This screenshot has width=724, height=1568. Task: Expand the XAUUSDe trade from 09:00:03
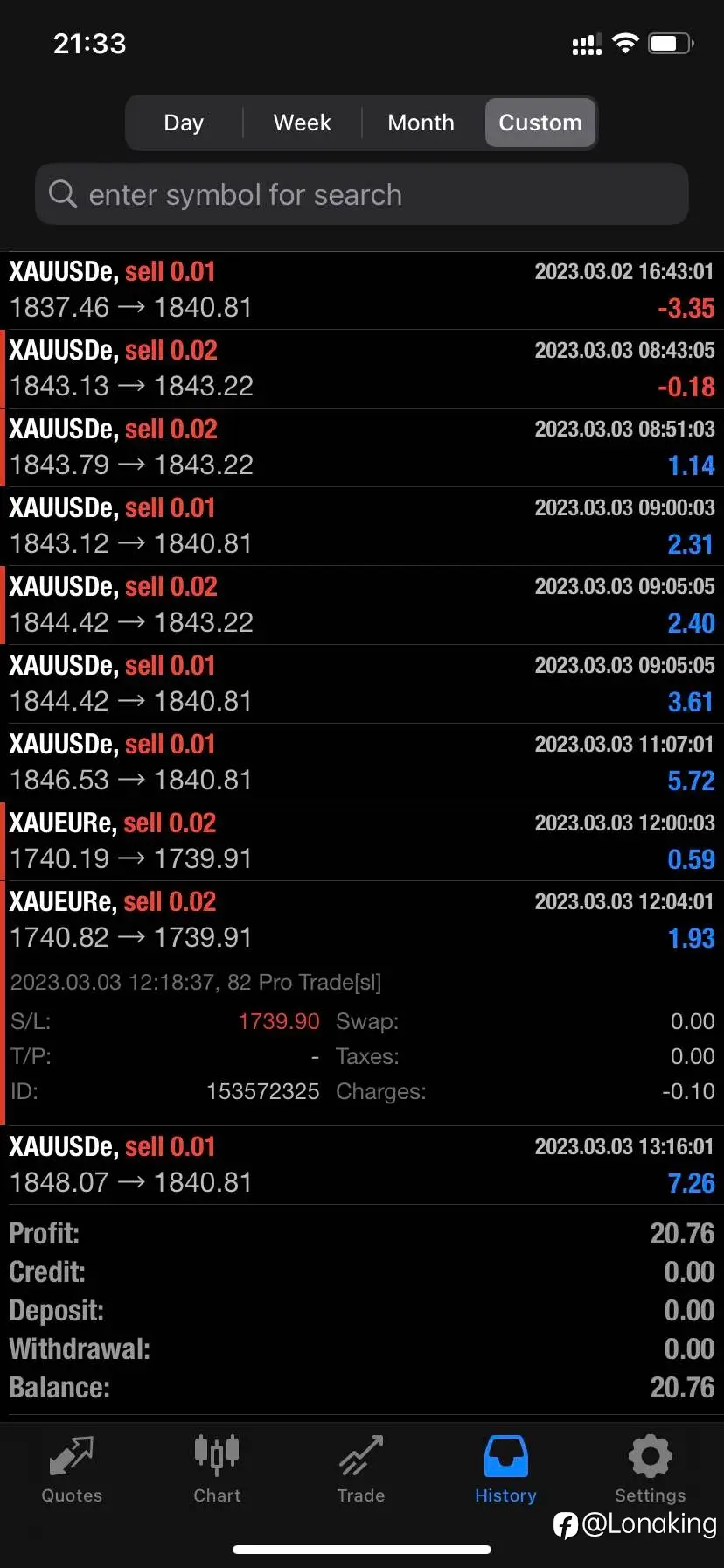tap(362, 527)
